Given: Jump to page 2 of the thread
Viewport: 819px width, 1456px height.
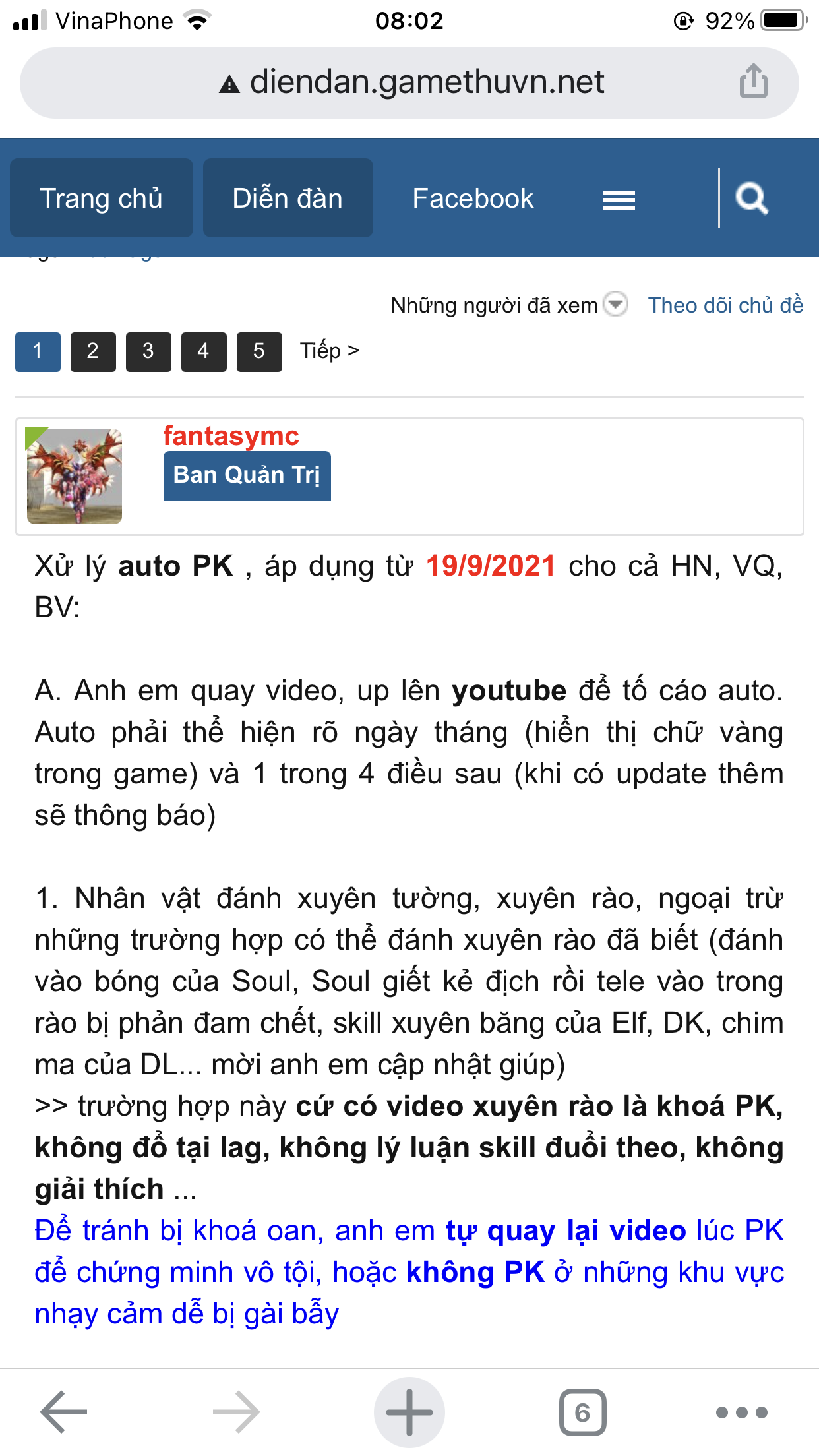Looking at the screenshot, I should click(x=93, y=351).
